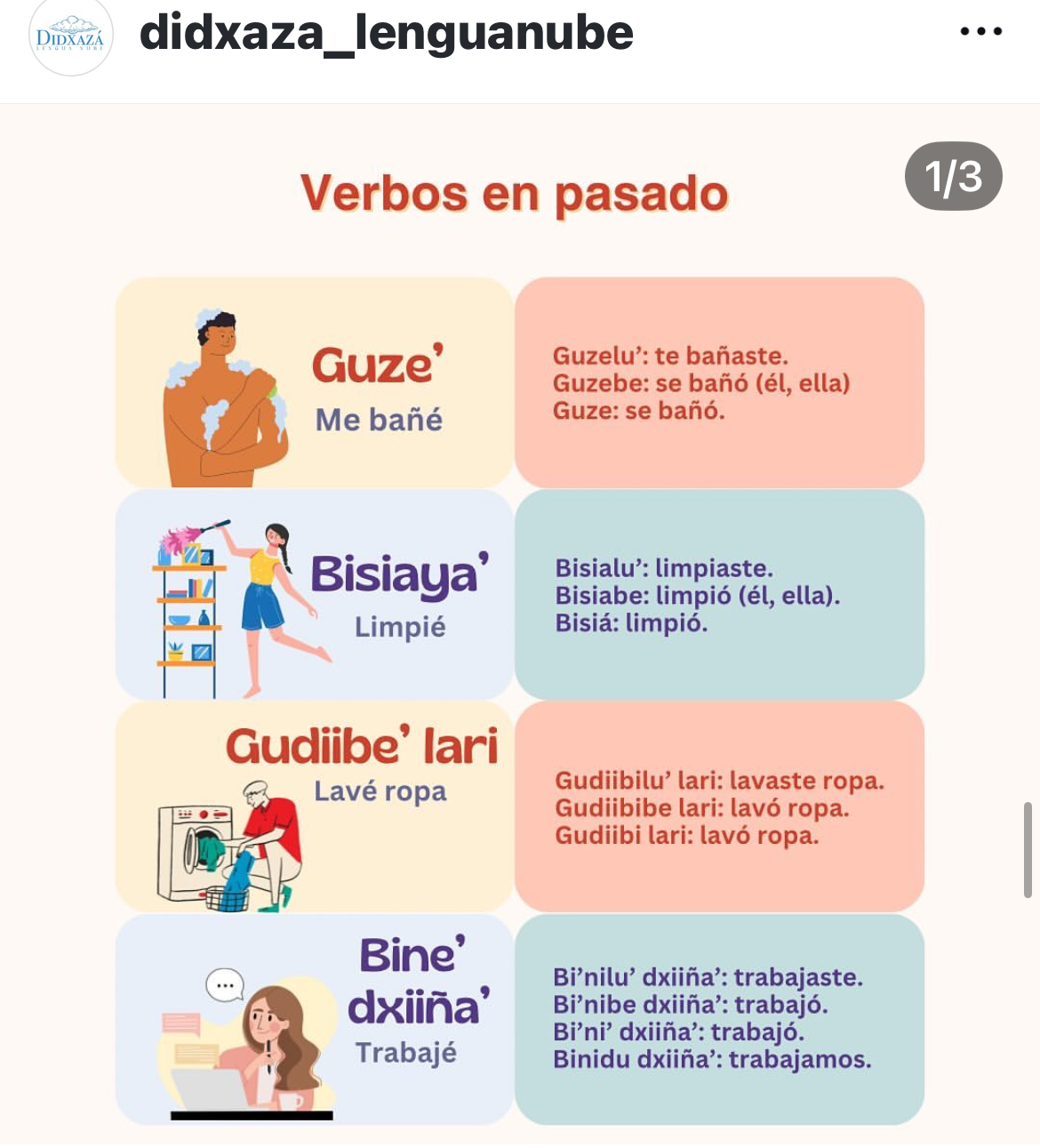Open the didxaza_lenguanube profile via username
Image resolution: width=1040 pixels, height=1148 pixels.
tap(386, 34)
